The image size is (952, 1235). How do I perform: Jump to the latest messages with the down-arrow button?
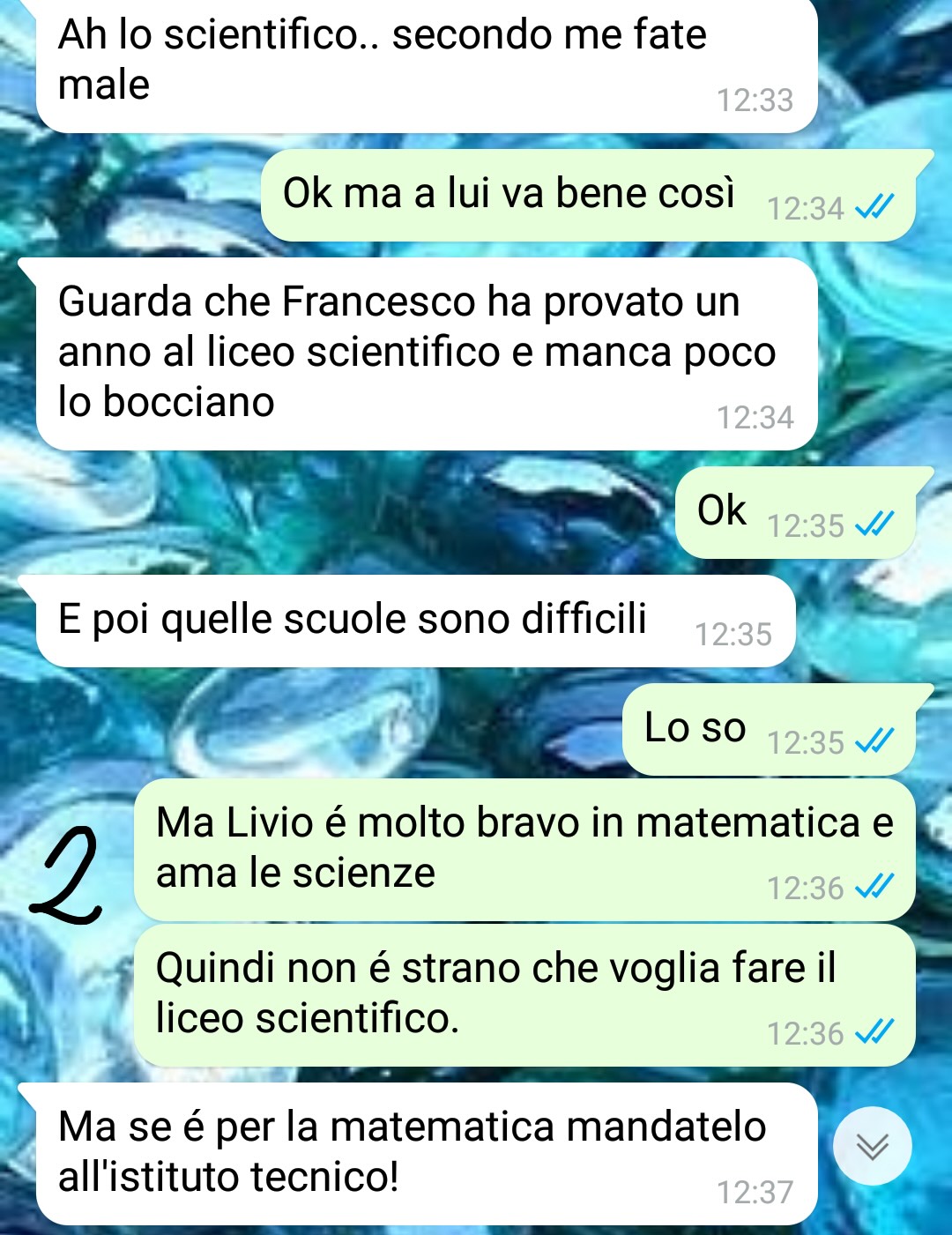(x=872, y=1145)
